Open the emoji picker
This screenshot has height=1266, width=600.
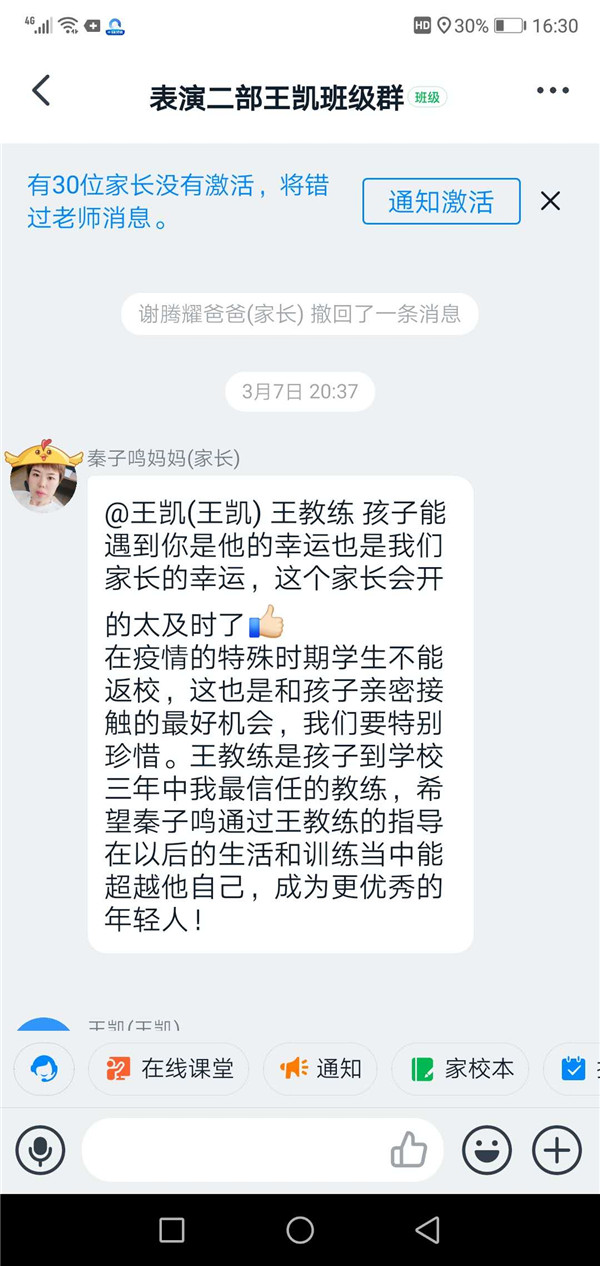(486, 1150)
